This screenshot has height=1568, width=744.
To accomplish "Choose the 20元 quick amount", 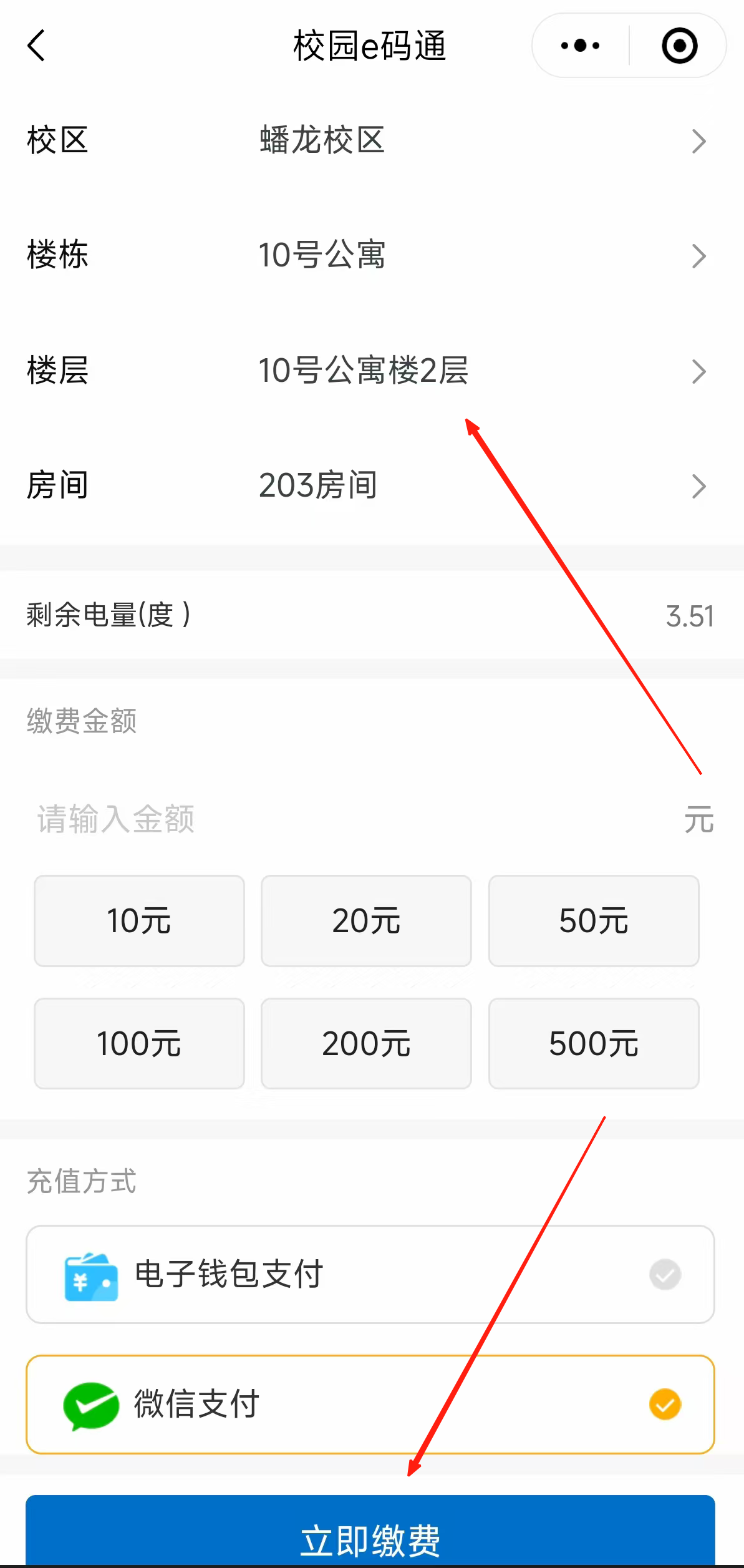I will [x=366, y=921].
